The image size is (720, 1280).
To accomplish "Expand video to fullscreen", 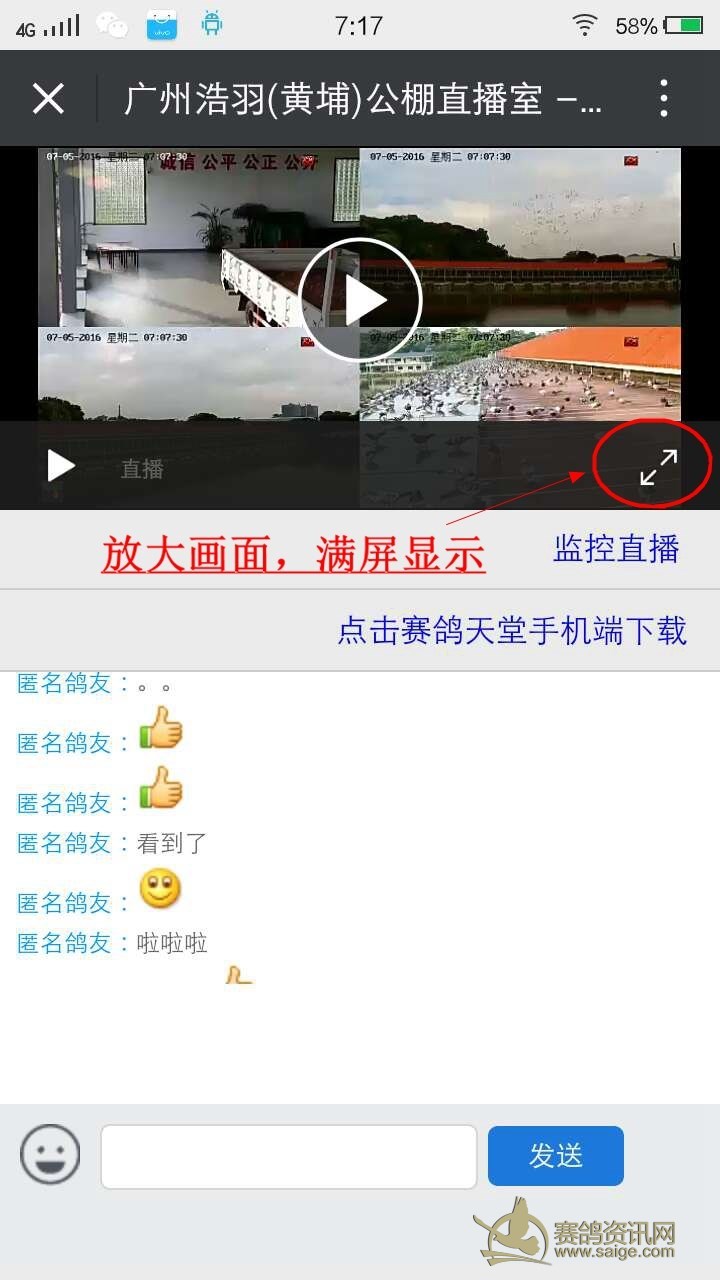I will pyautogui.click(x=658, y=467).
